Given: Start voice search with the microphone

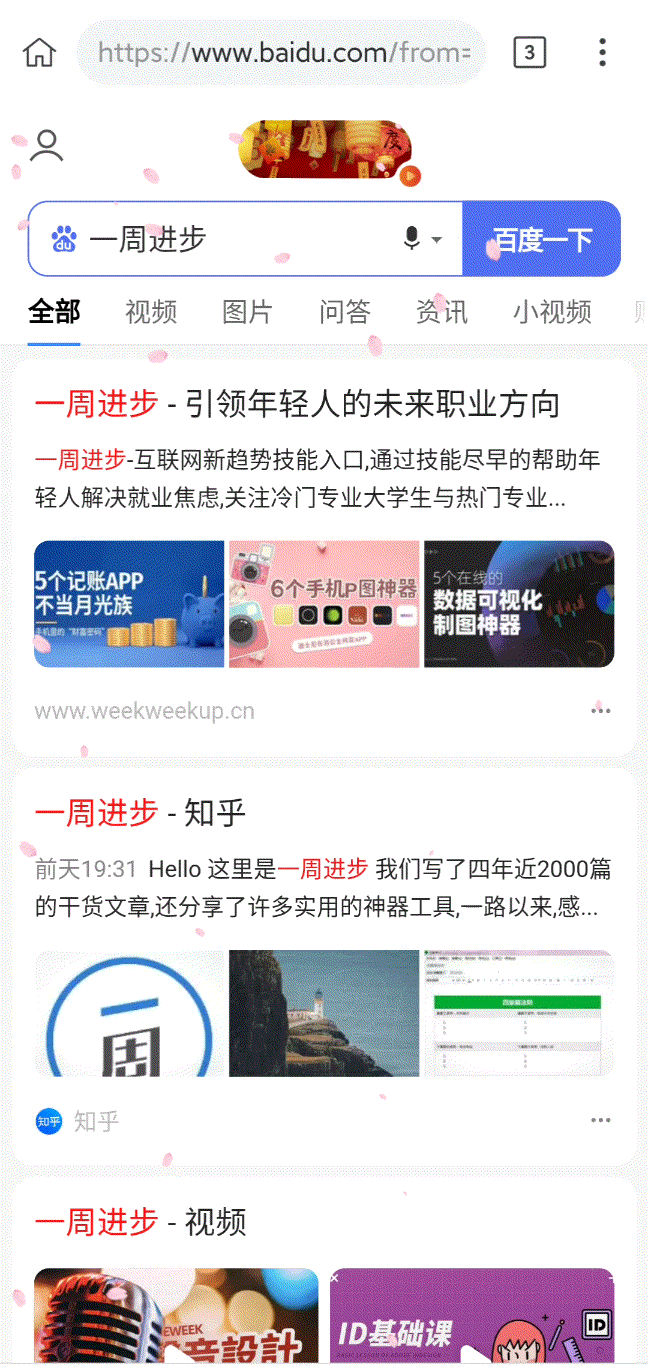Looking at the screenshot, I should [412, 239].
